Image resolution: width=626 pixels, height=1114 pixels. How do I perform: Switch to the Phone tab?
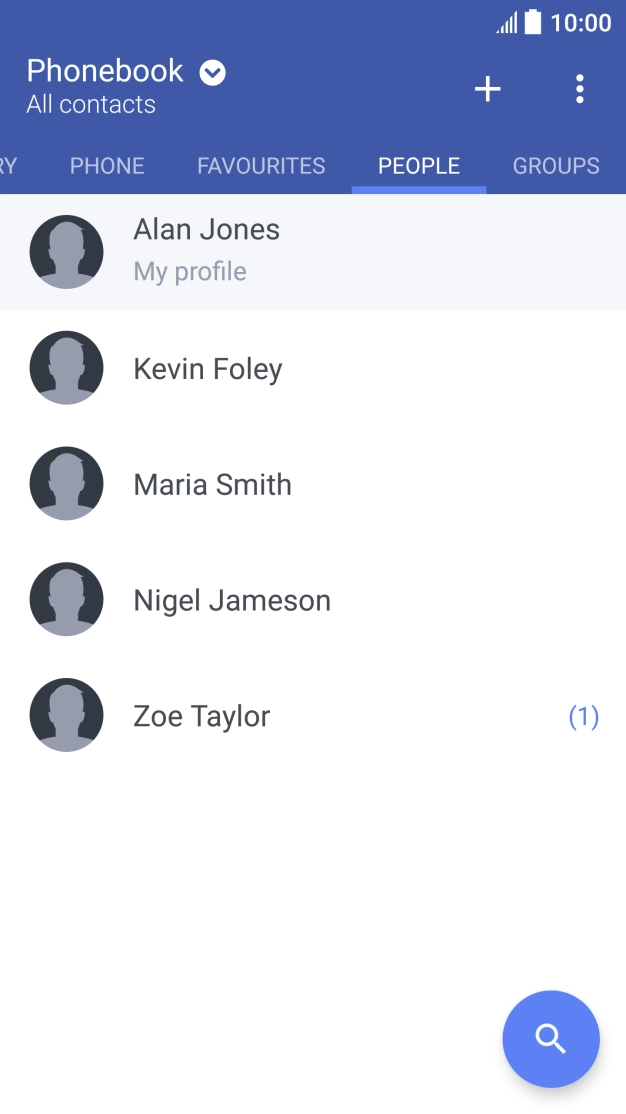[107, 166]
